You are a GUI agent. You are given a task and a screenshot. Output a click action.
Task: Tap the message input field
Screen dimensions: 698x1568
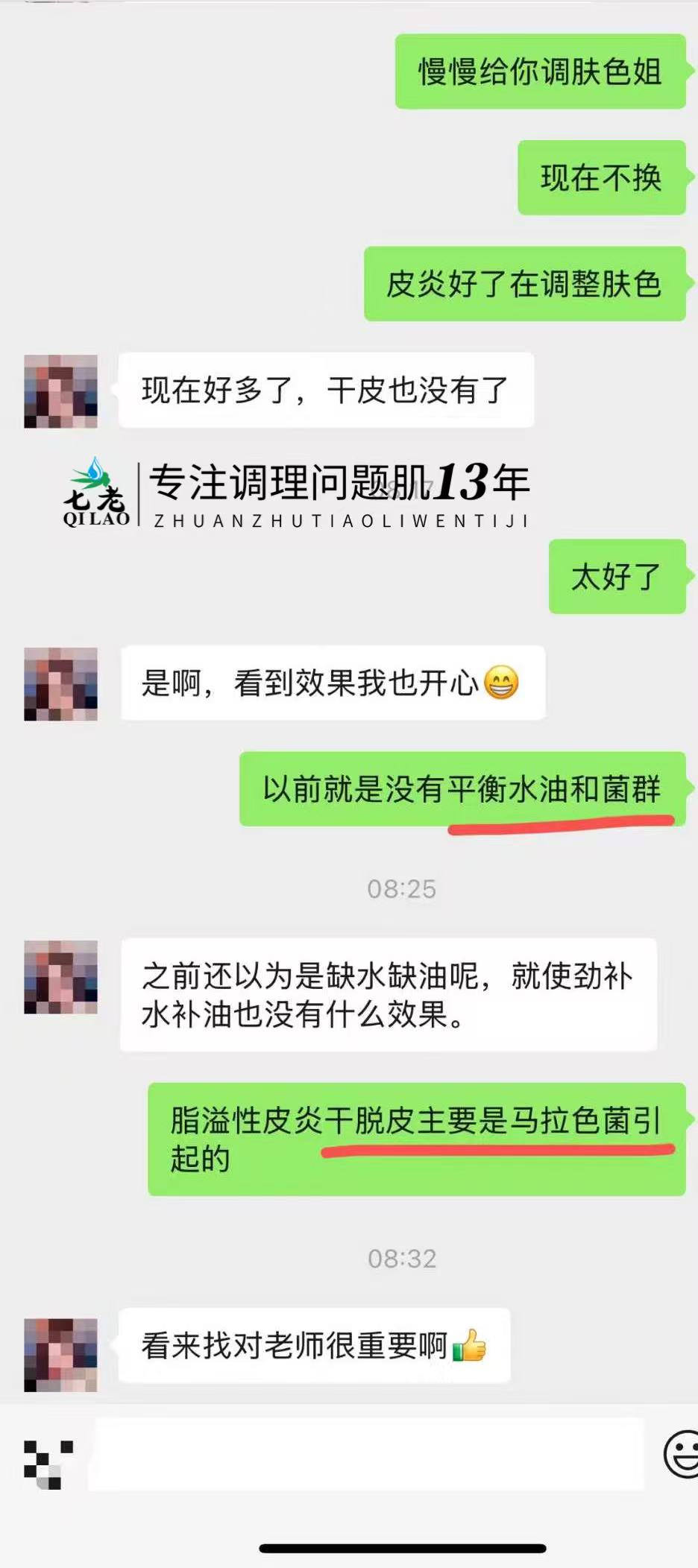coord(365,1454)
